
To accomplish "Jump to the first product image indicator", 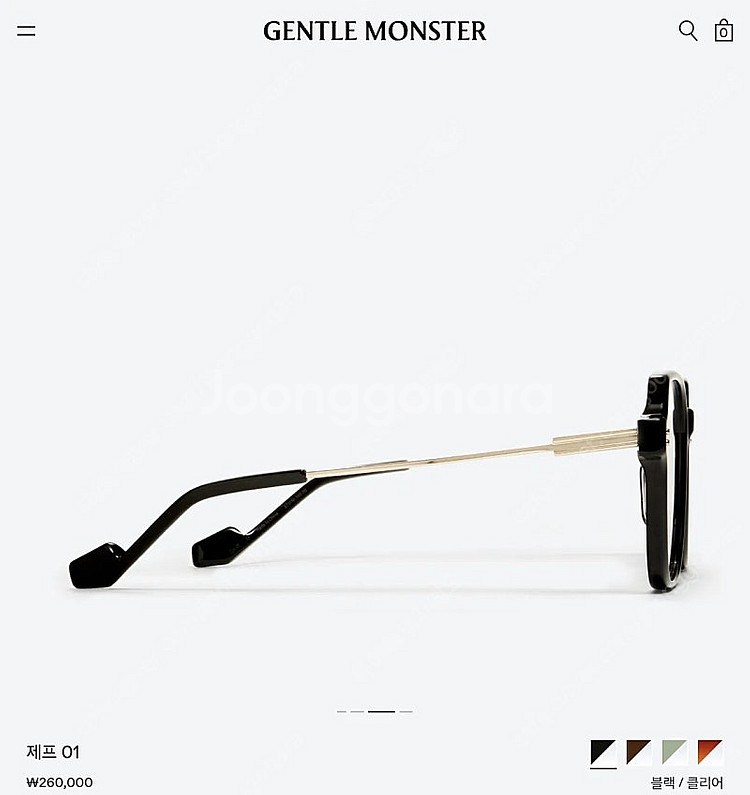I will pyautogui.click(x=342, y=712).
